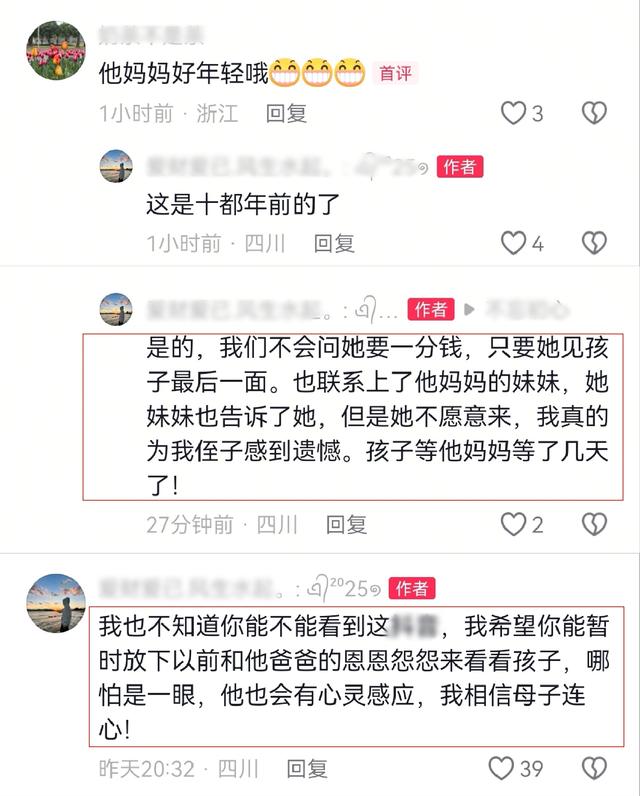Dislike the comment 他妈妈好年轻哦
640x796 pixels.
pyautogui.click(x=594, y=113)
